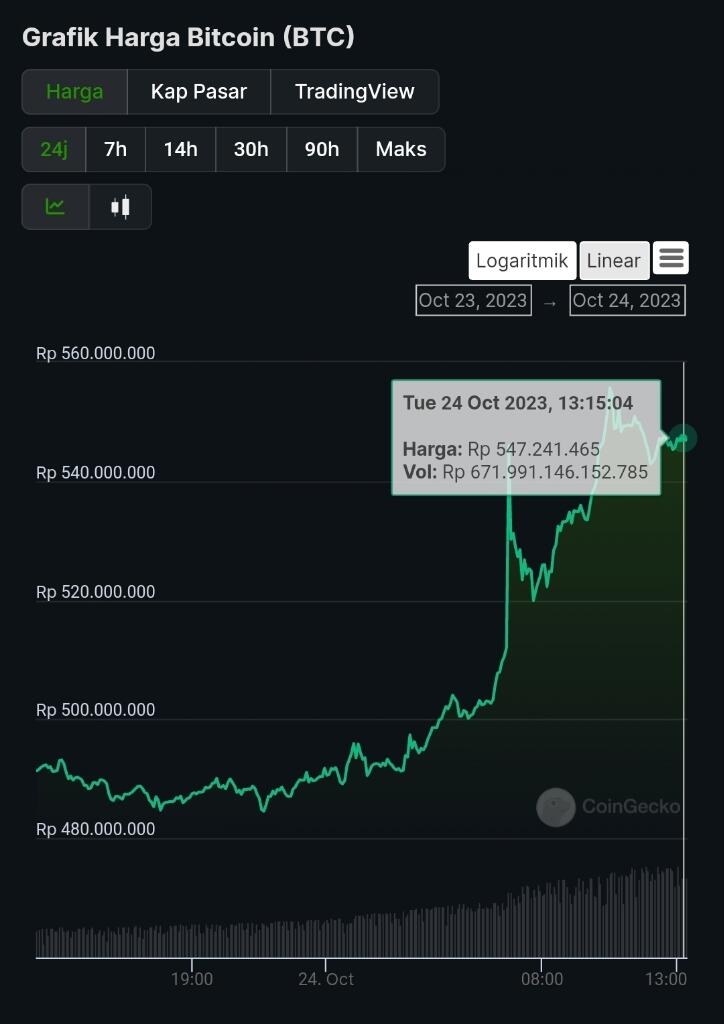
Task: Select the Linear scale option
Action: pyautogui.click(x=613, y=260)
